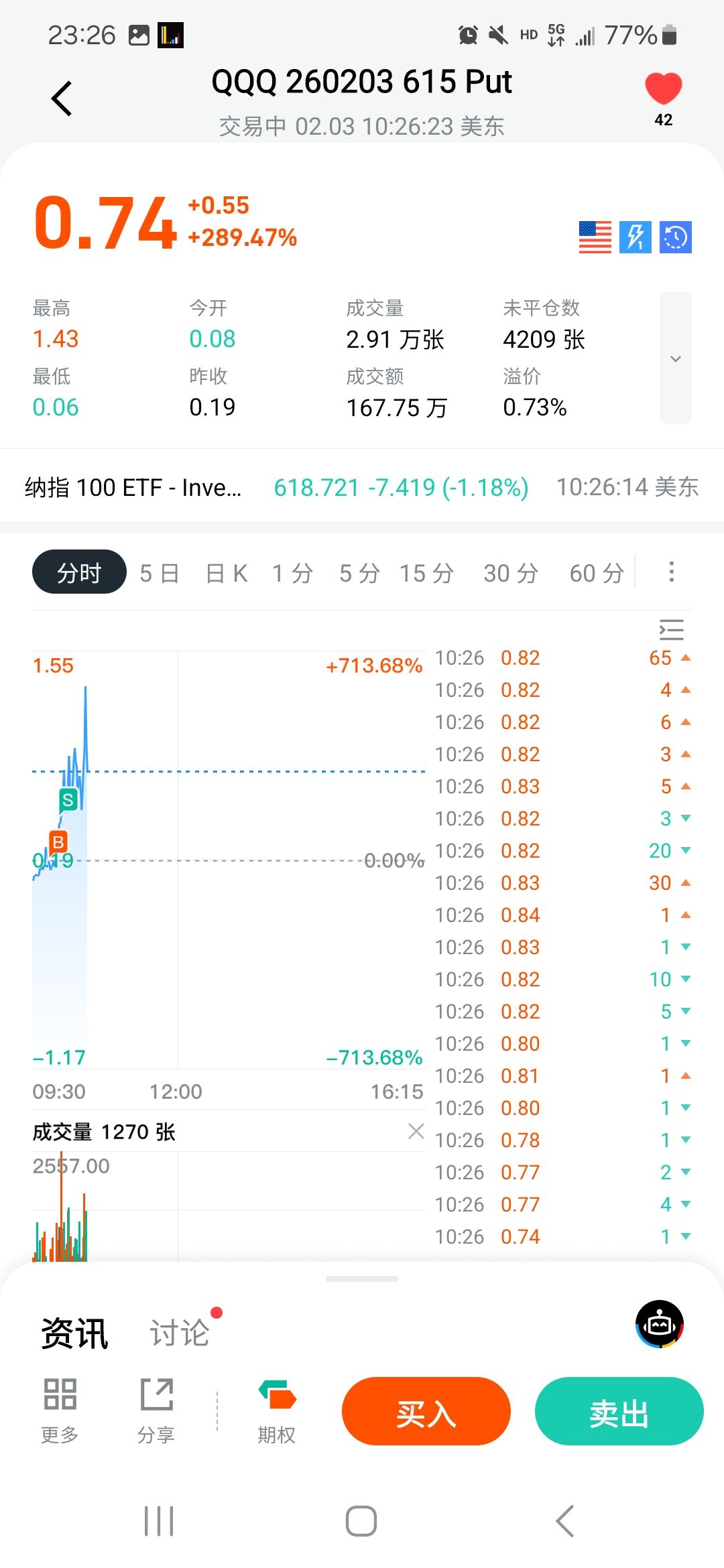Open the AI assistant robot icon
Viewport: 724px width, 1568px height.
[x=660, y=1324]
